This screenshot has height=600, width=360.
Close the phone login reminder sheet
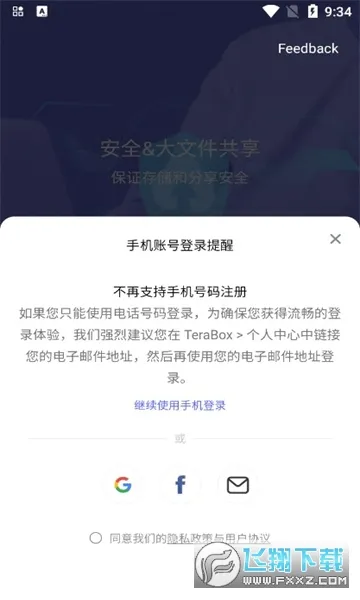335,239
